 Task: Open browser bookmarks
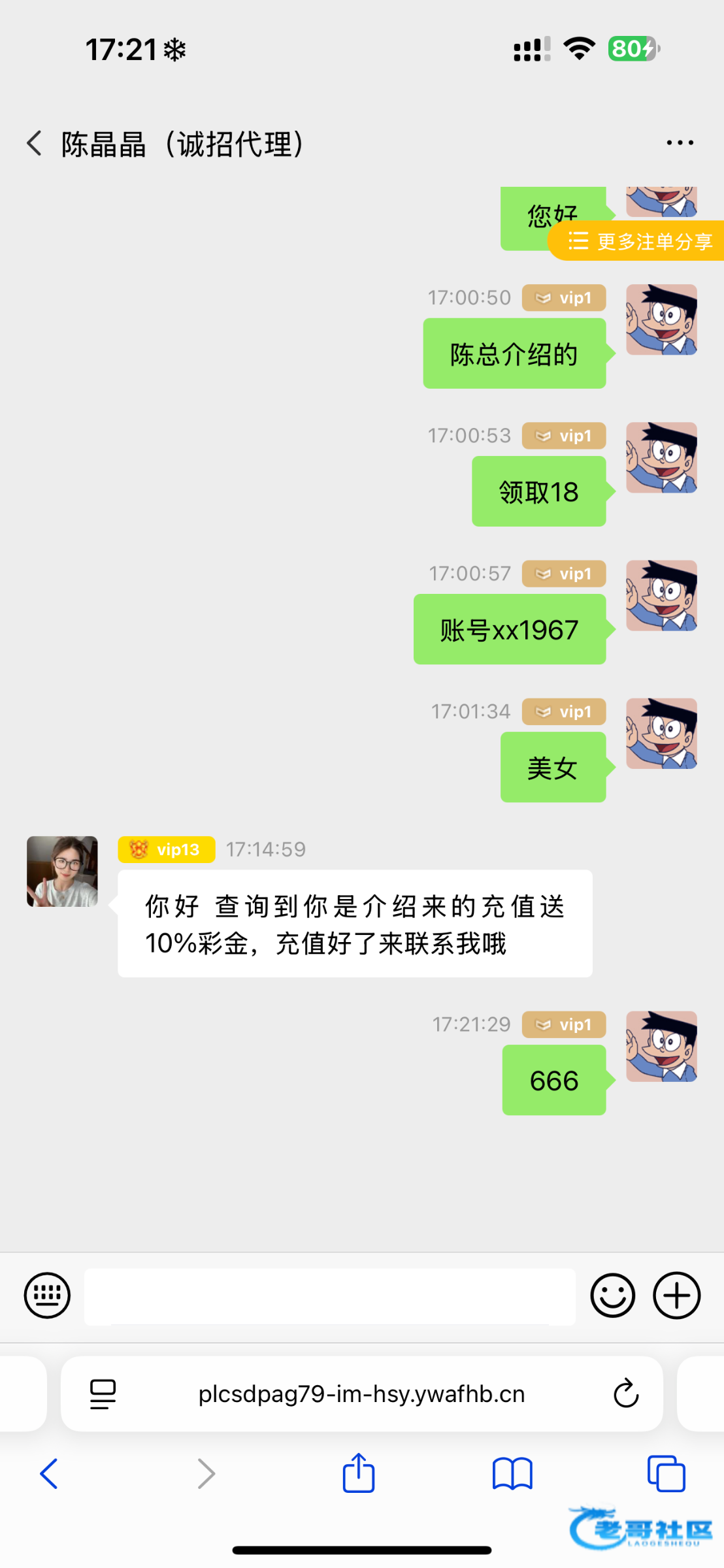512,1474
